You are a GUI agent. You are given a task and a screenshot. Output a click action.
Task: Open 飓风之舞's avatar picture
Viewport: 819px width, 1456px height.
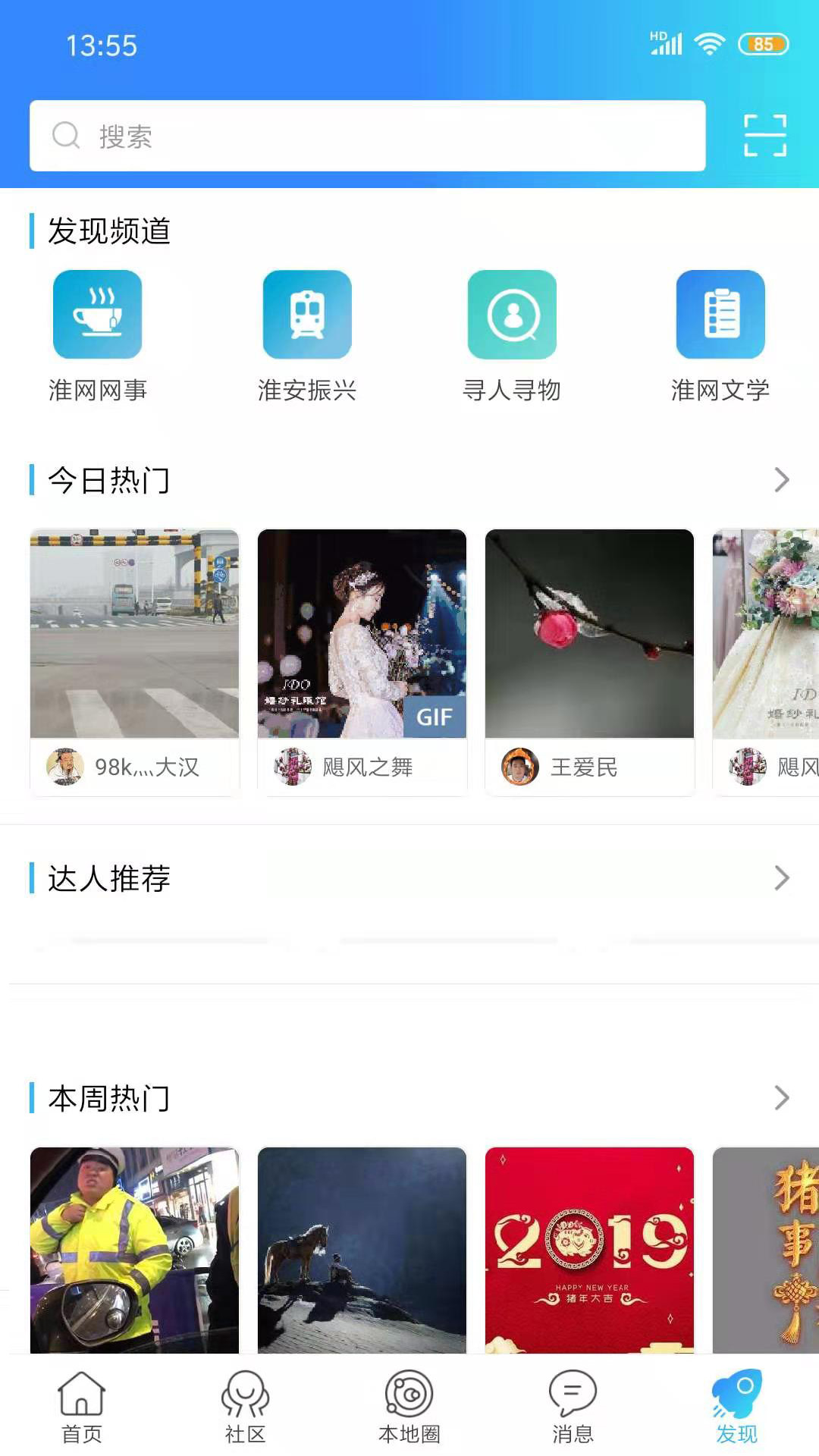tap(294, 767)
